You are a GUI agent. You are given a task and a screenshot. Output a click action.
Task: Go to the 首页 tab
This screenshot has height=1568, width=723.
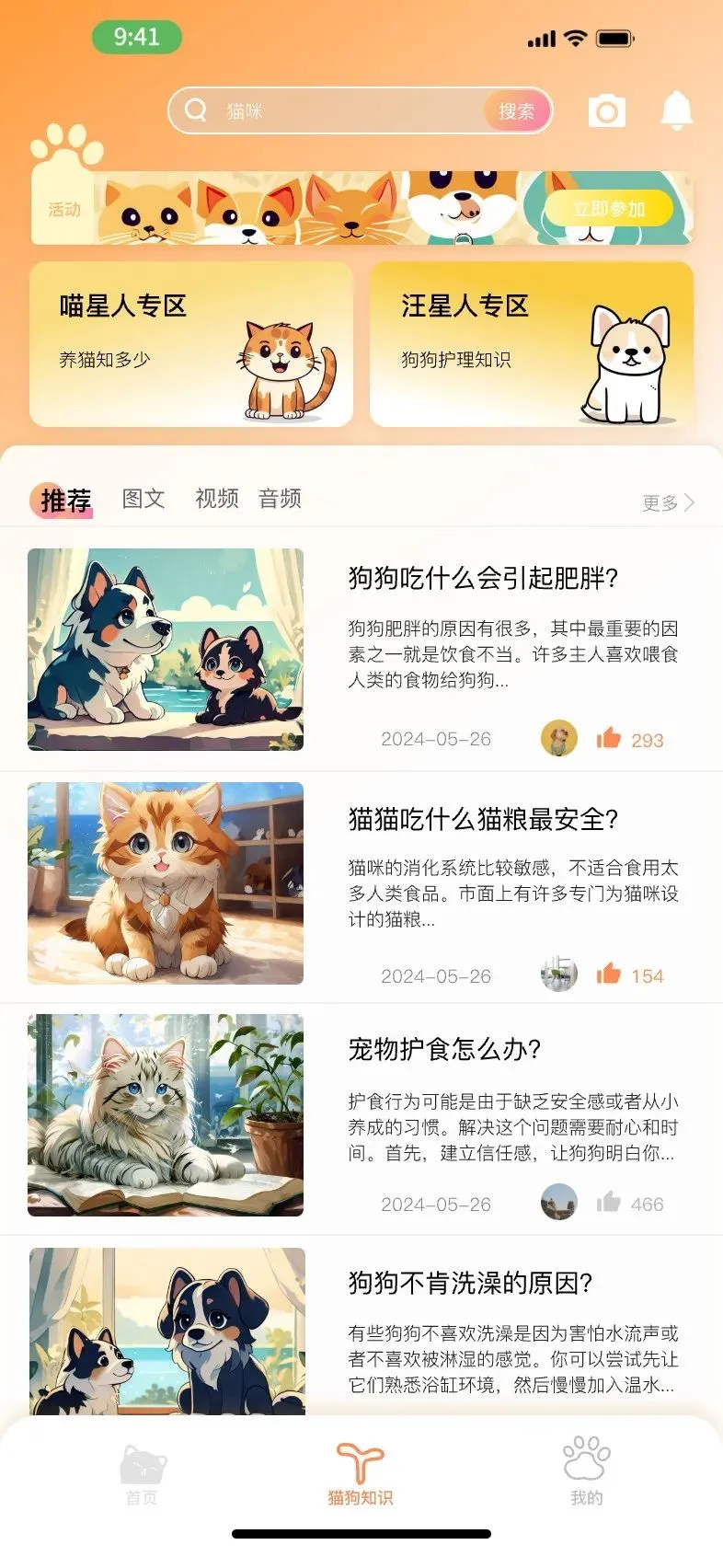[143, 1474]
